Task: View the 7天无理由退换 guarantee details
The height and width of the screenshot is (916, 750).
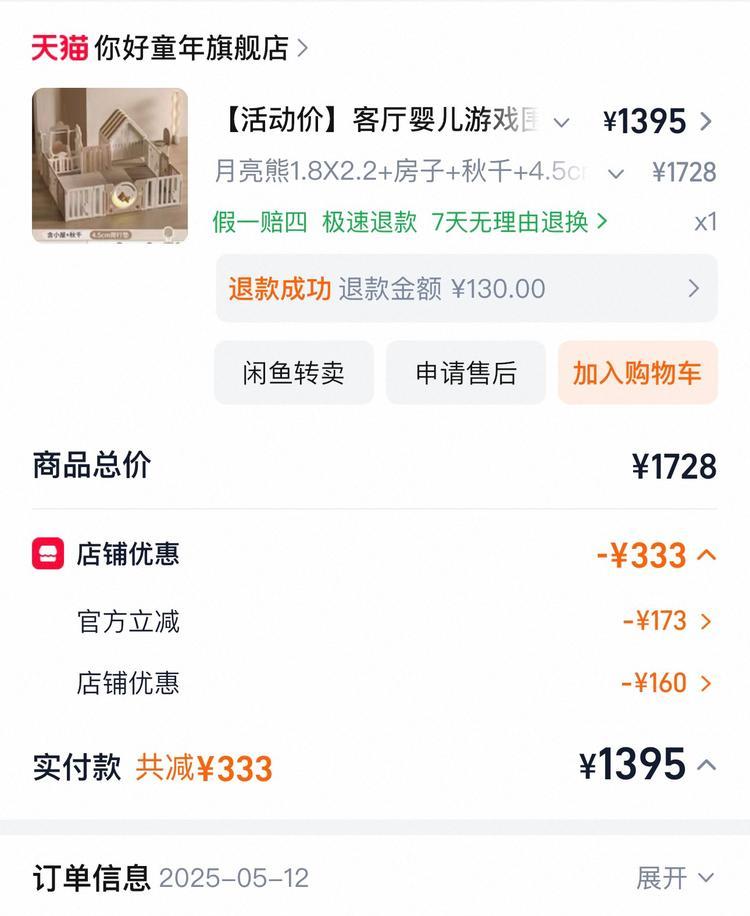Action: [x=519, y=222]
